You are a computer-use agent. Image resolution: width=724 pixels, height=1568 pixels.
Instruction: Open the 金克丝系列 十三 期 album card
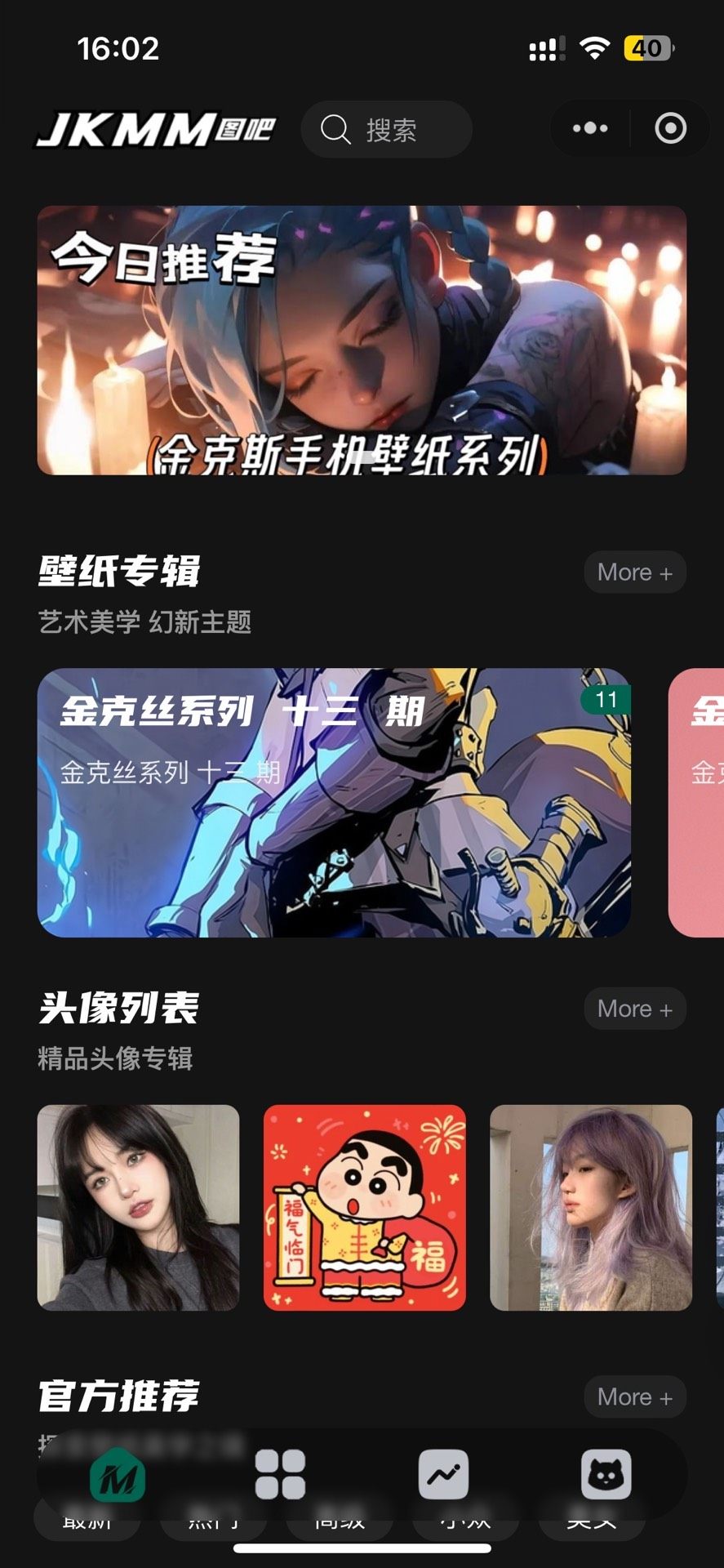coord(334,802)
